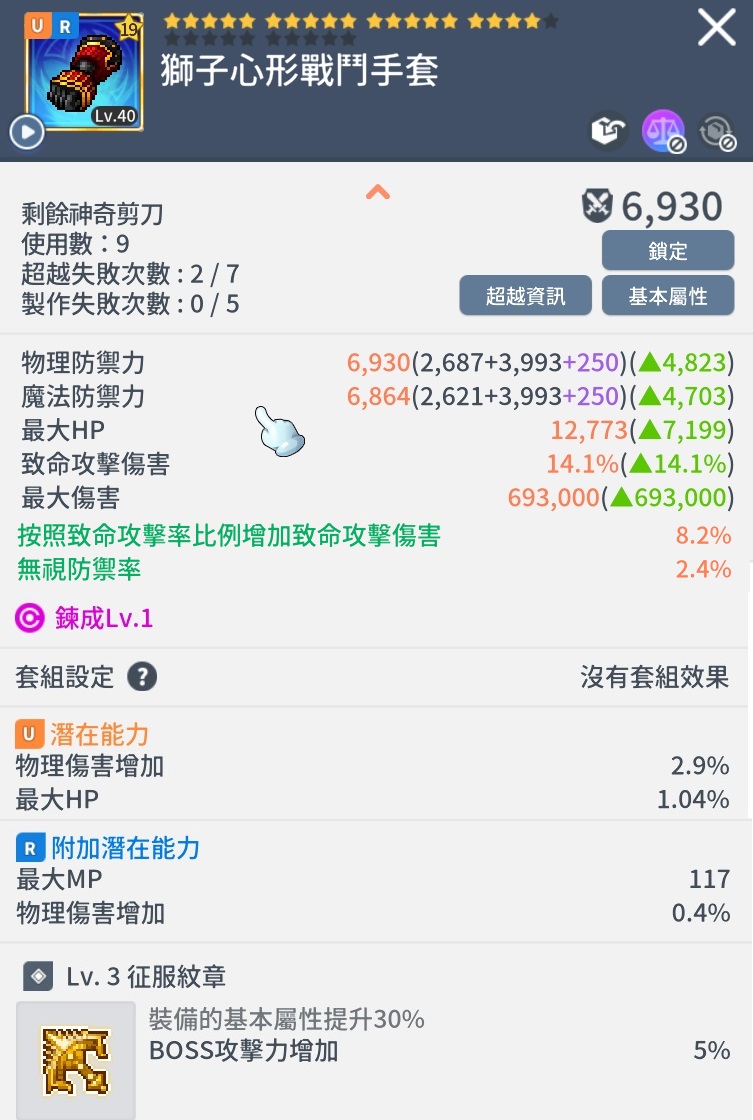This screenshot has width=753, height=1120.
Task: Close the item detail panel
Action: click(x=716, y=28)
